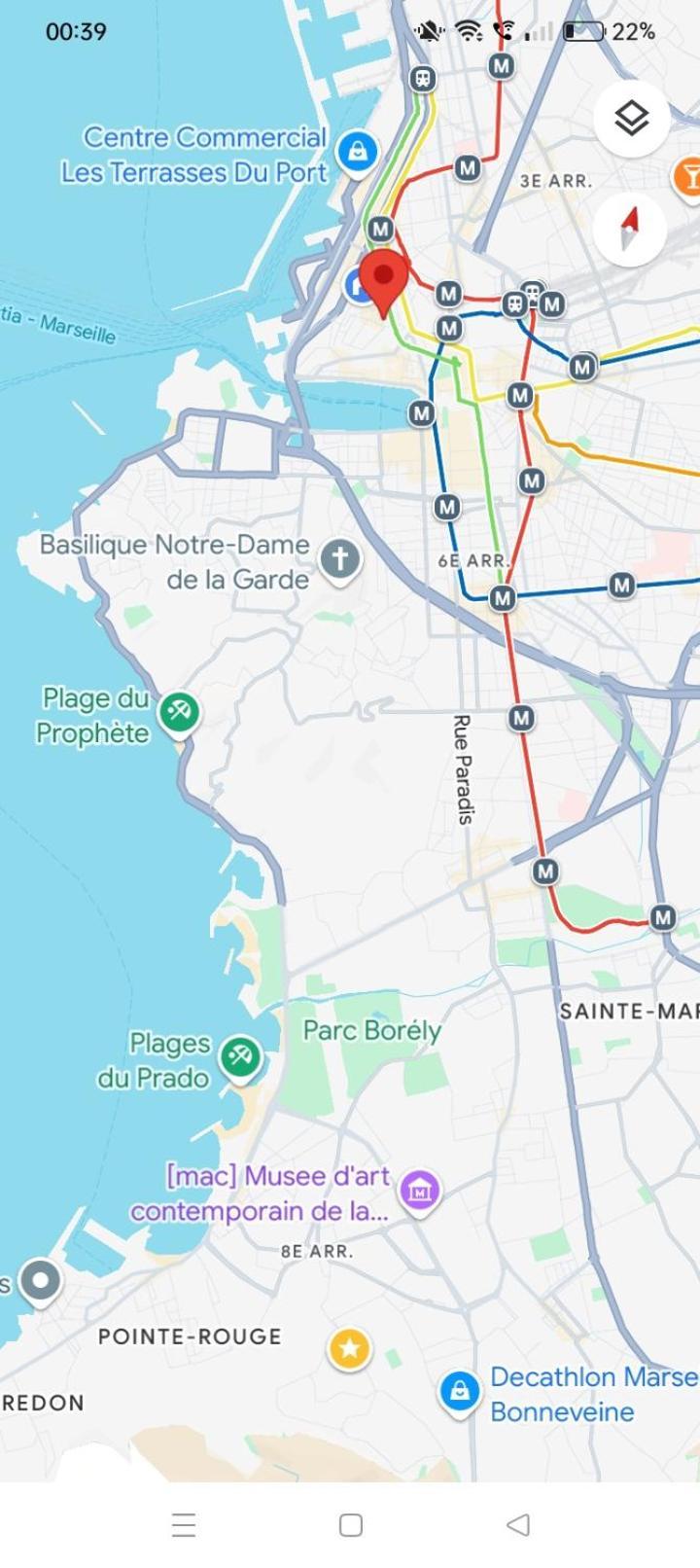Open the orange bar marker near 3E ARR.

click(x=688, y=176)
